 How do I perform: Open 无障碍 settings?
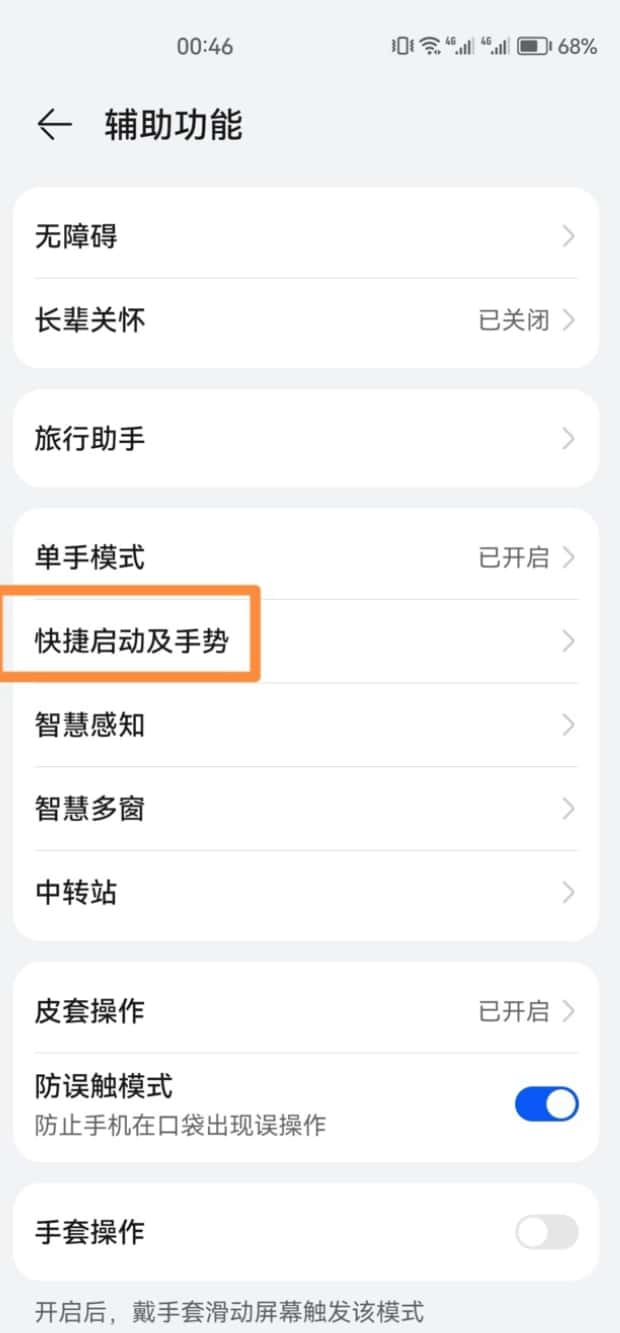[x=306, y=236]
